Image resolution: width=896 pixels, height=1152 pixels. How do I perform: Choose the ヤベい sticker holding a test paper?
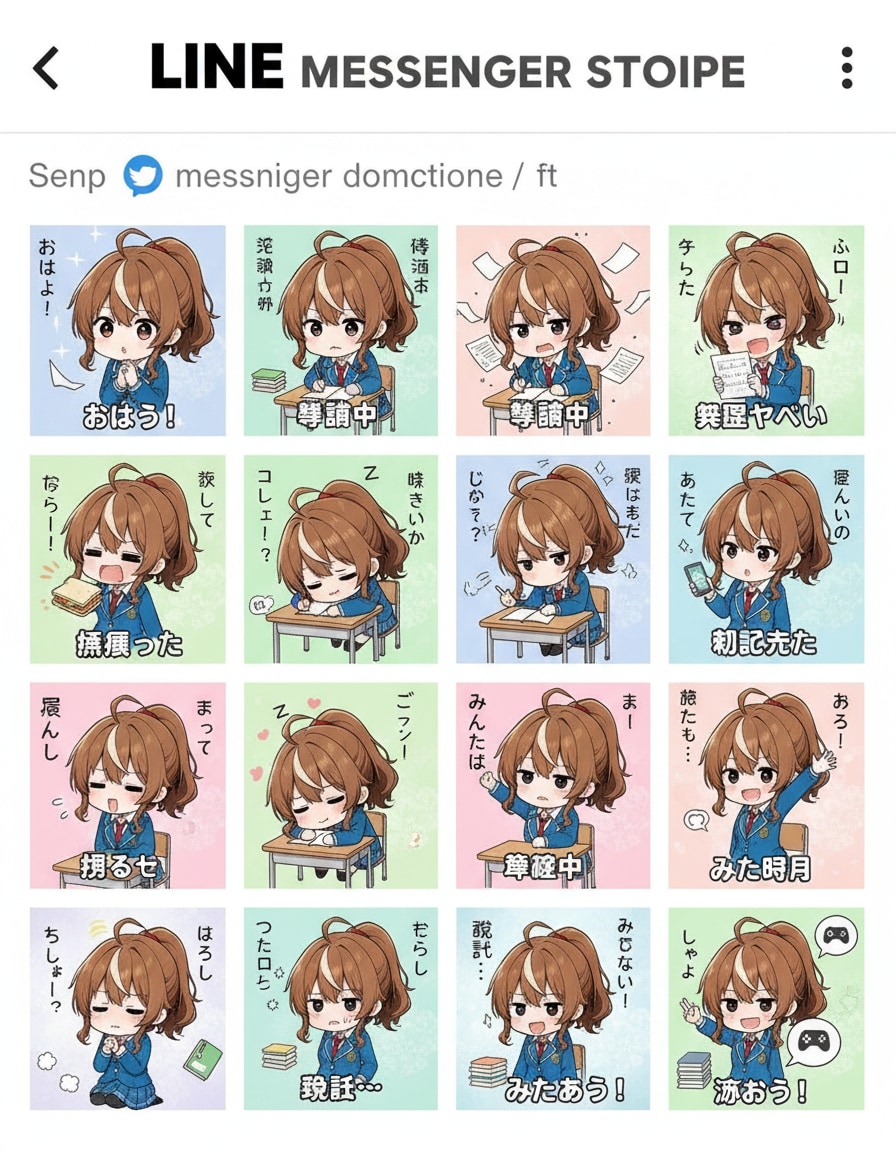click(766, 330)
